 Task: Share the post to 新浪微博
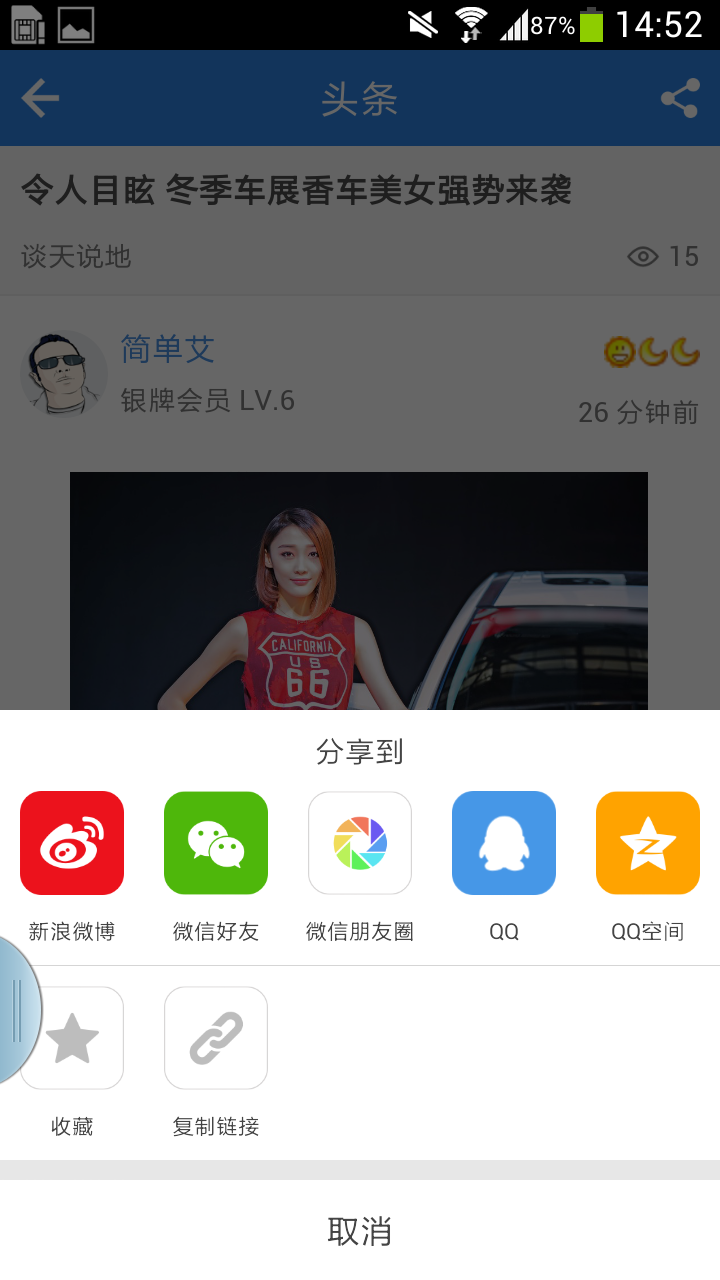[71, 842]
